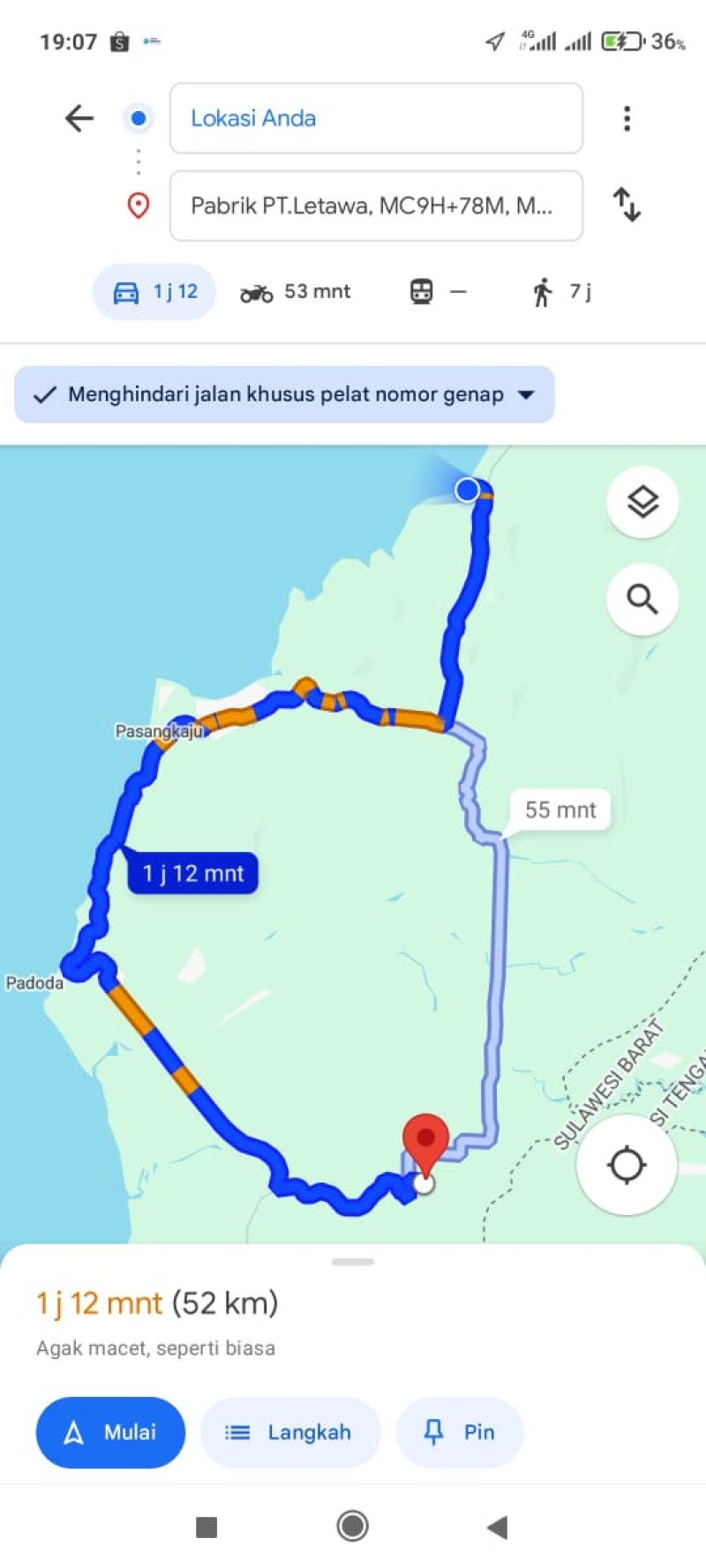Recenter map on my location
Screen dimensions: 706x1568
point(627,1165)
